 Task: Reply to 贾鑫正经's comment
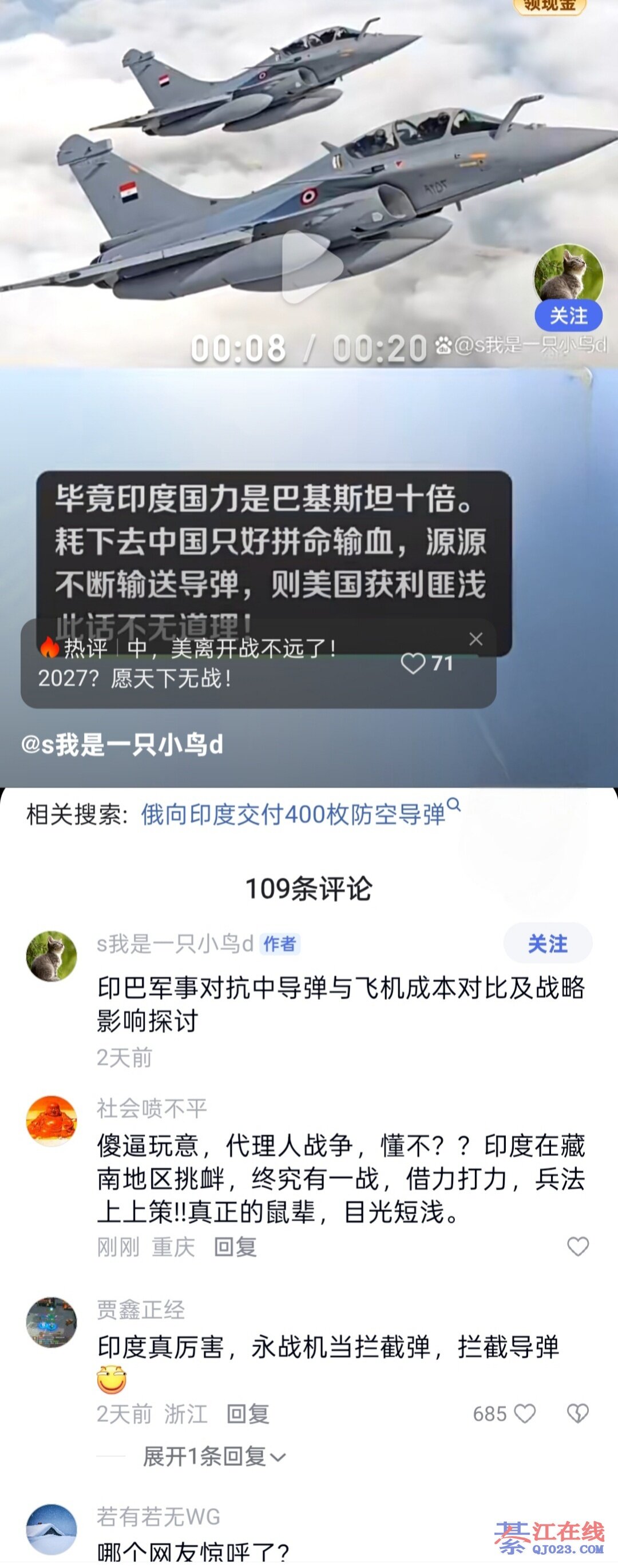[247, 1414]
